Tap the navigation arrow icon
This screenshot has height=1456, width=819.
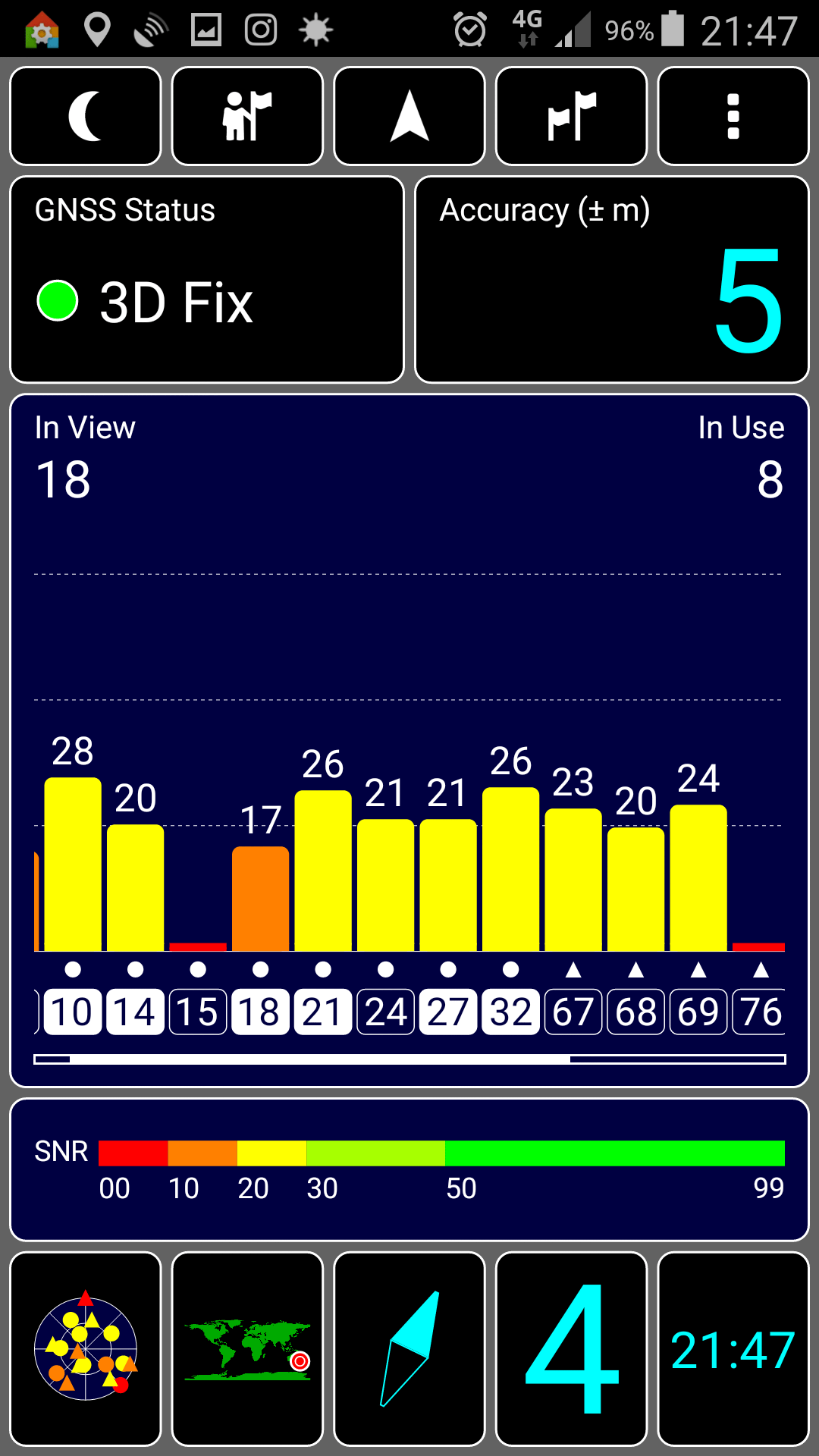coord(409,116)
